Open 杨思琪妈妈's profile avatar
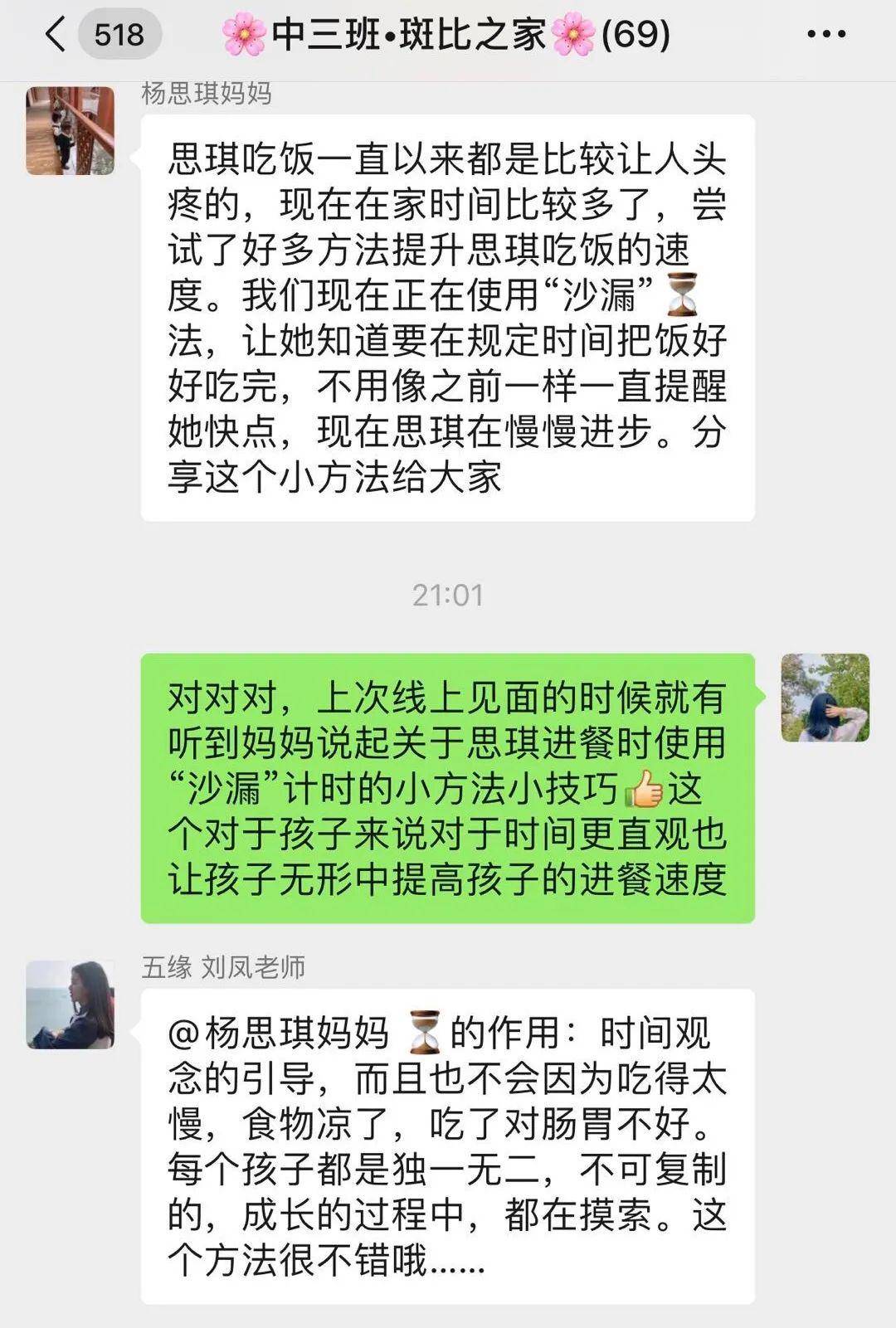The height and width of the screenshot is (1328, 896). tap(71, 129)
